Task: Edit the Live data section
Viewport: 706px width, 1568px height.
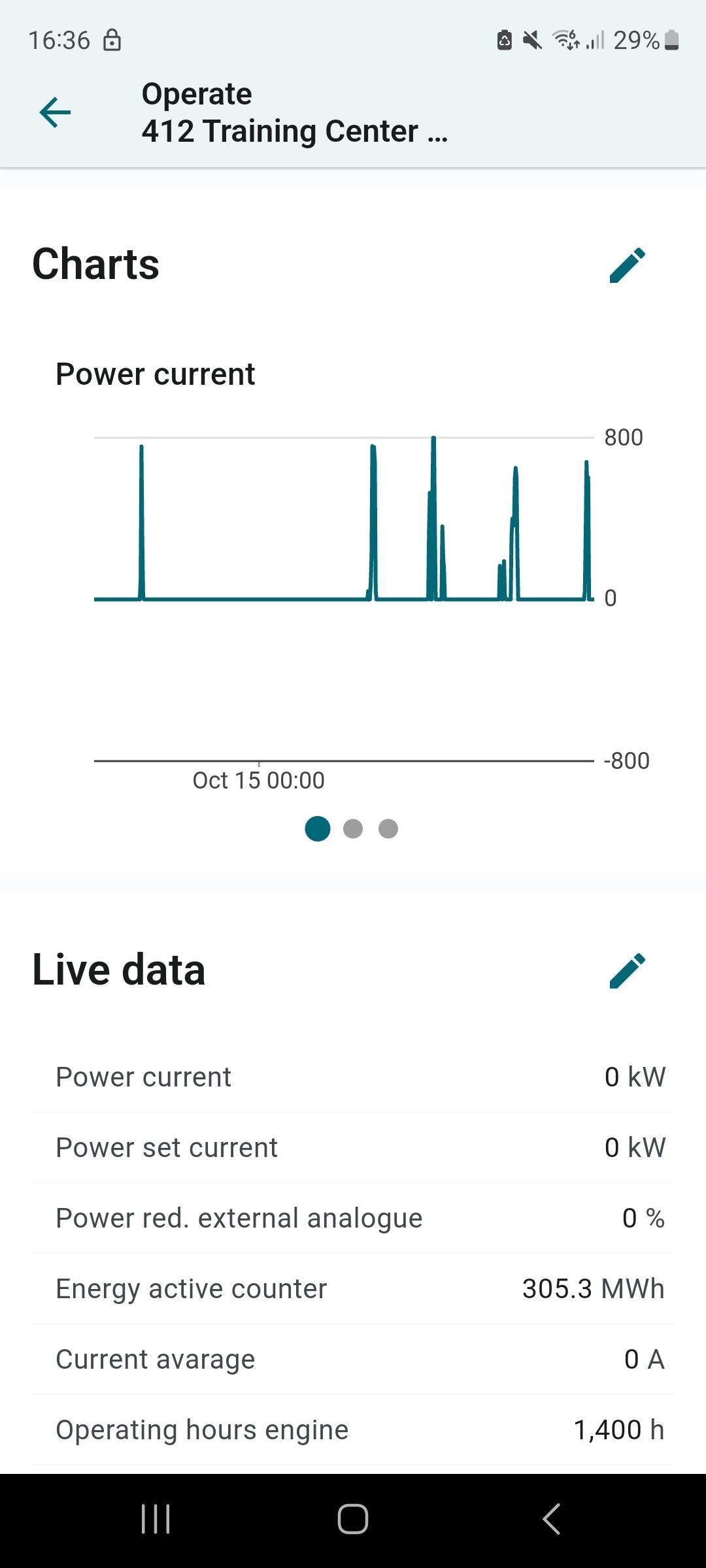Action: [627, 970]
